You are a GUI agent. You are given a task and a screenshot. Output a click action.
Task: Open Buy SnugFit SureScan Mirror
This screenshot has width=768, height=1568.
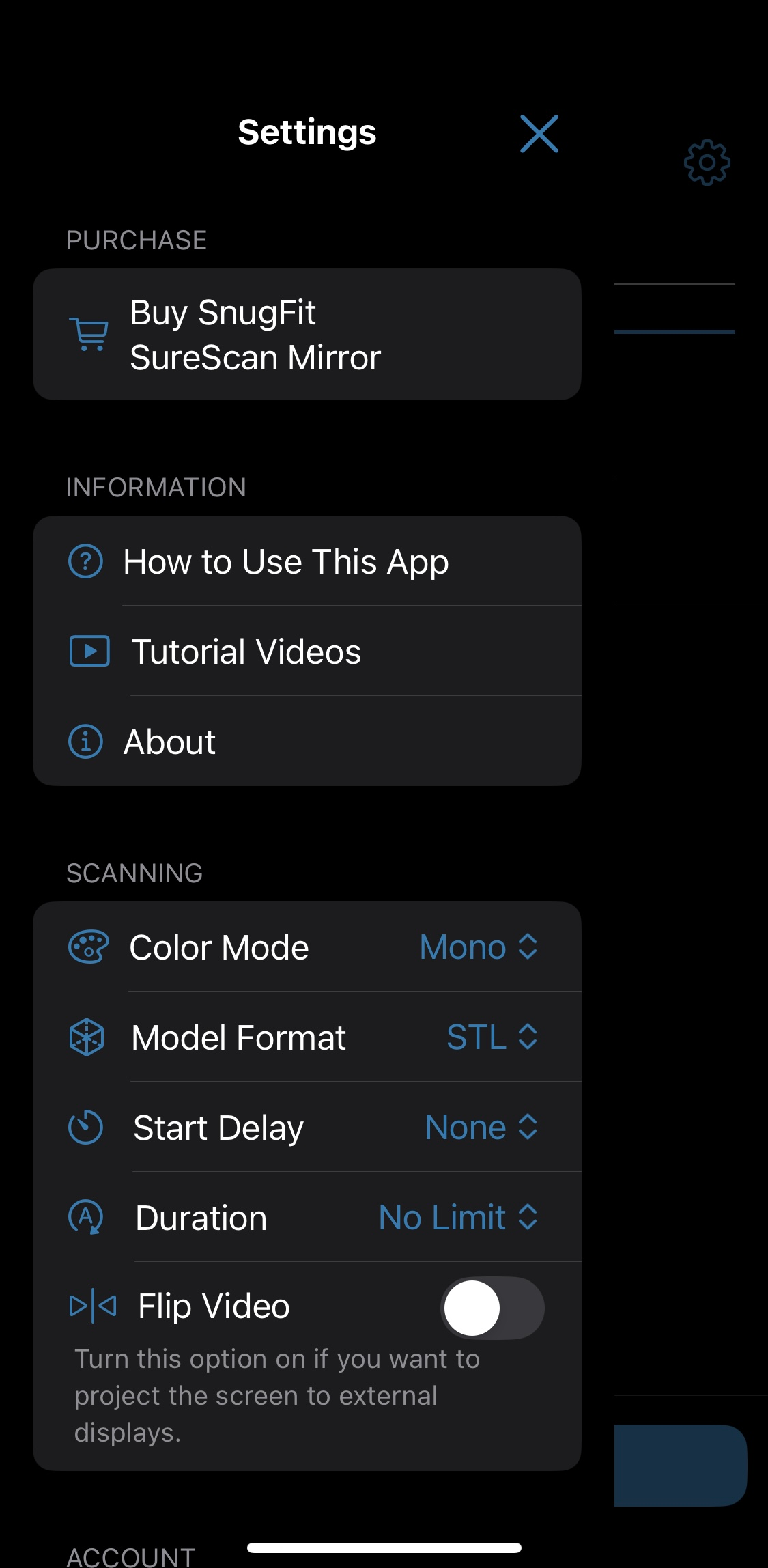click(307, 334)
